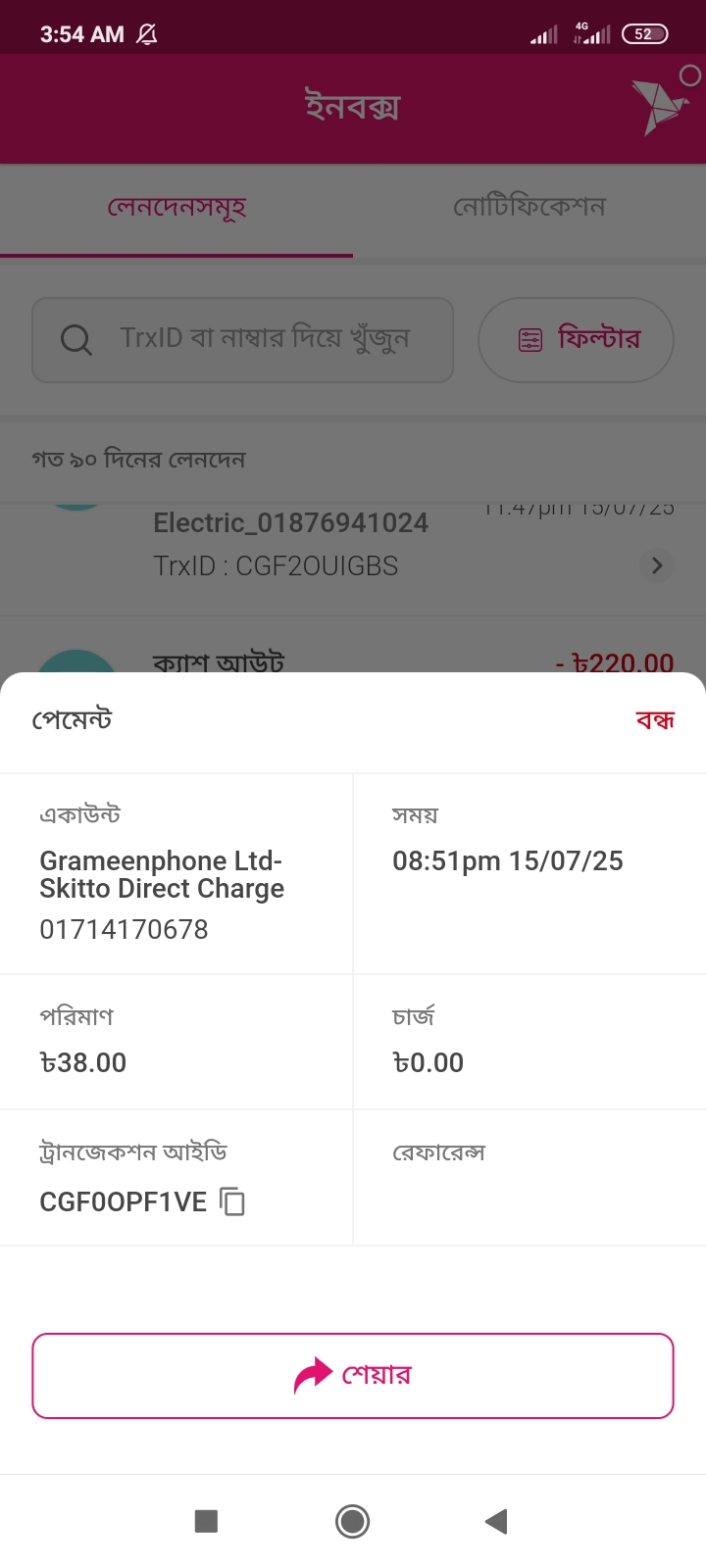Copy transaction ID CGF0OPF1VE
Viewport: 706px width, 1568px height.
point(232,1201)
